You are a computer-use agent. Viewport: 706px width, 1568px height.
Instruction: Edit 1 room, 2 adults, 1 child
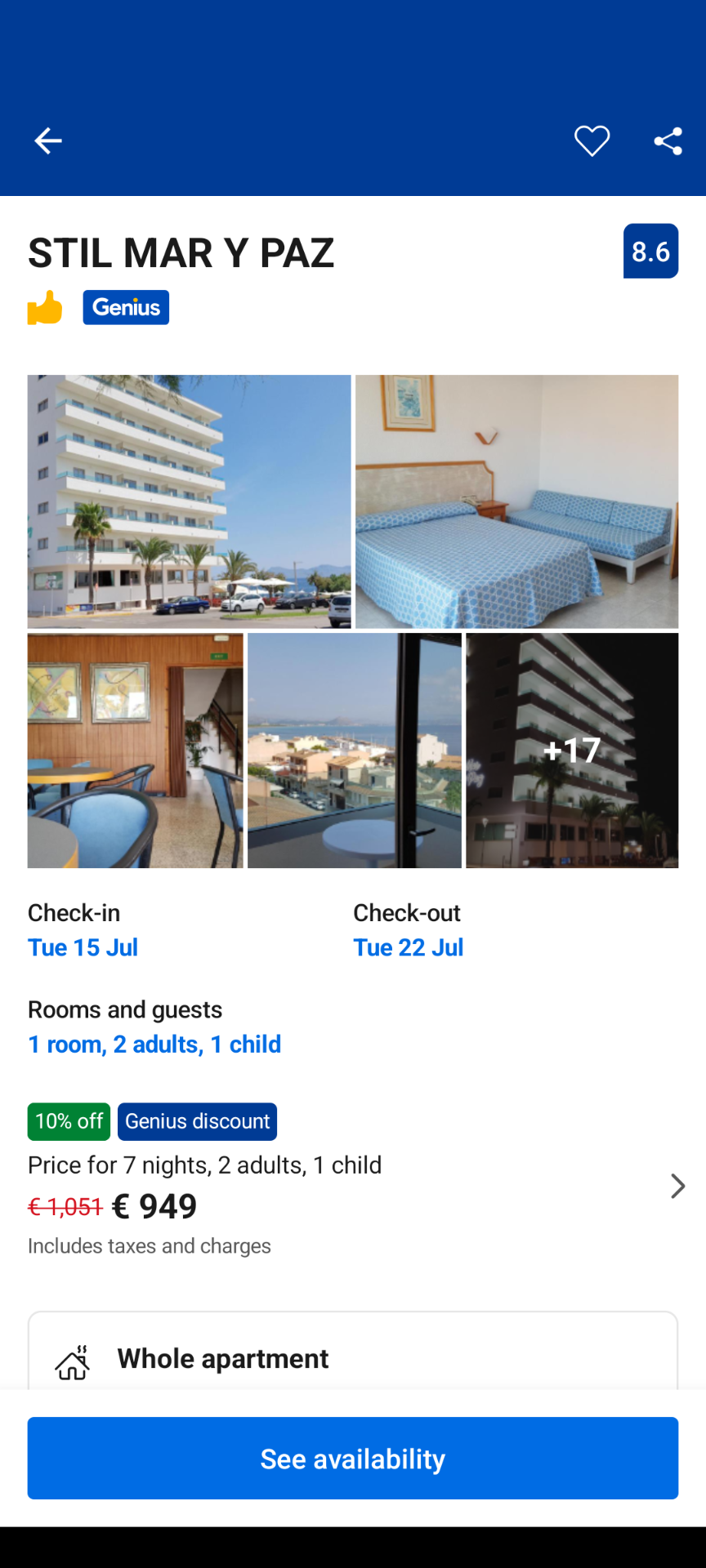(x=154, y=1045)
